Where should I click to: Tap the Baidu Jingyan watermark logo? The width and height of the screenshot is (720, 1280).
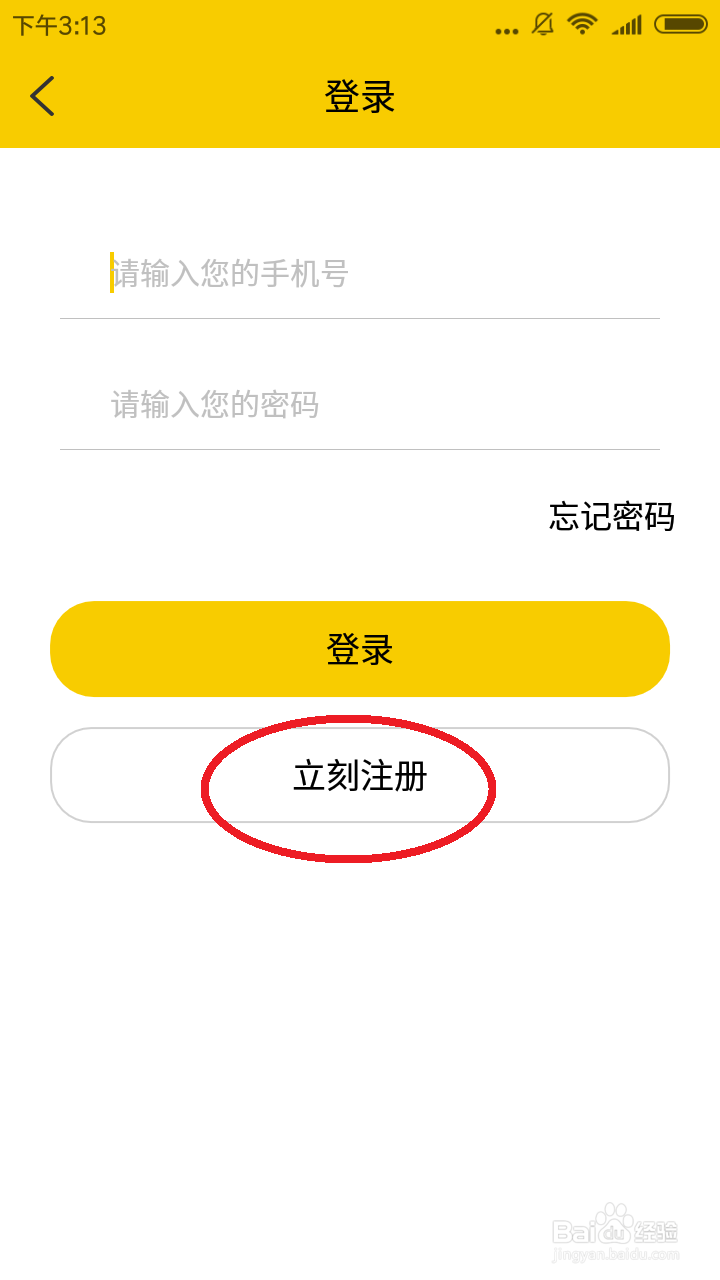click(615, 1235)
